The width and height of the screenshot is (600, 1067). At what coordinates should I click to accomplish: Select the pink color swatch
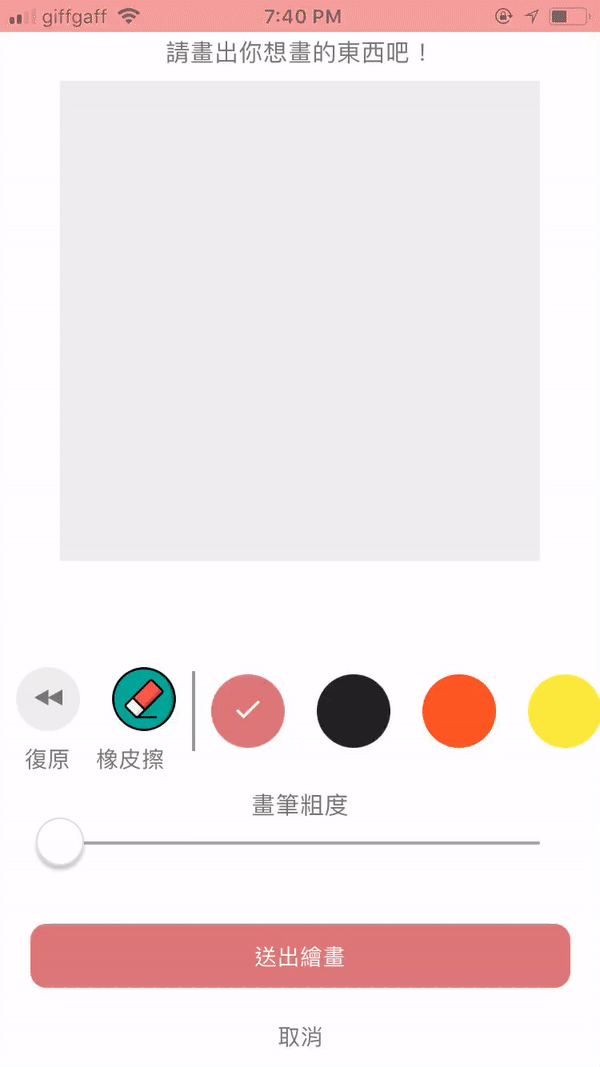248,711
